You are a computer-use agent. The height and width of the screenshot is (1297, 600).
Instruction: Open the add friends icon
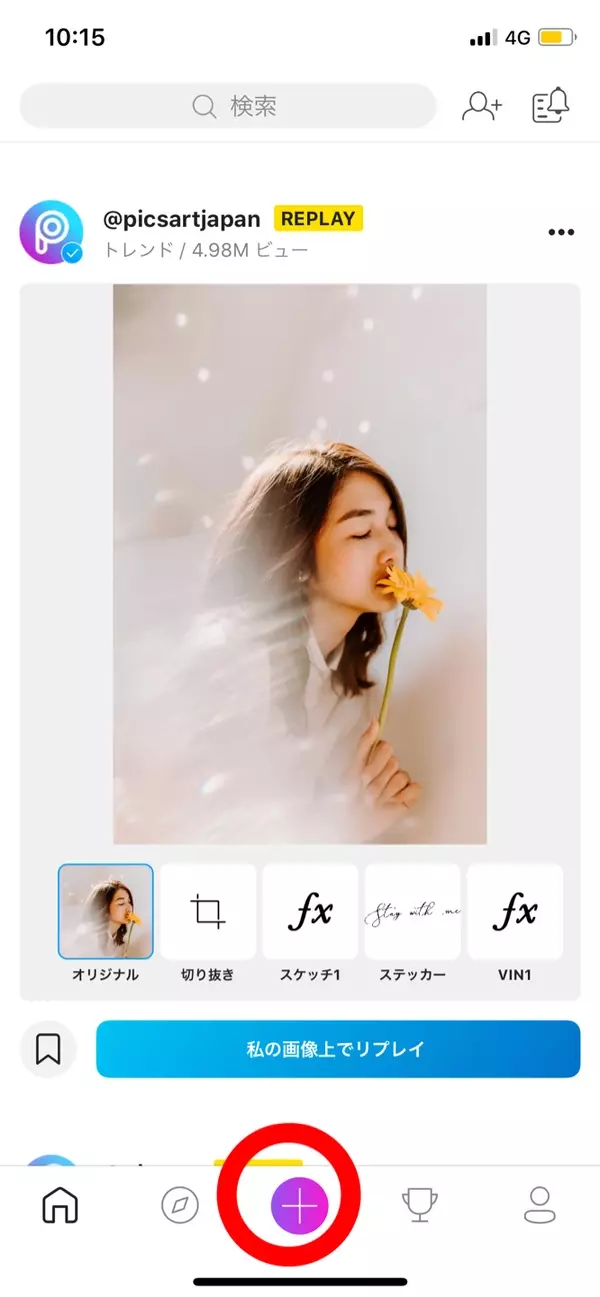pos(481,106)
